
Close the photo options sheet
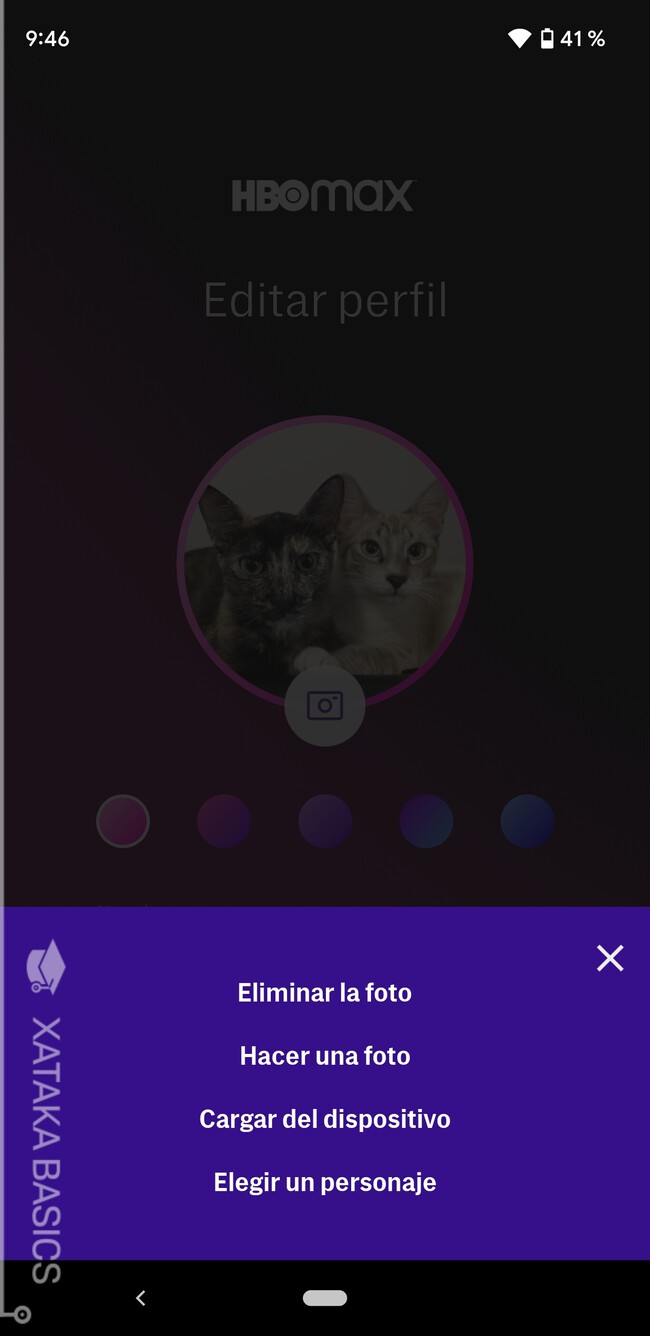[x=610, y=958]
